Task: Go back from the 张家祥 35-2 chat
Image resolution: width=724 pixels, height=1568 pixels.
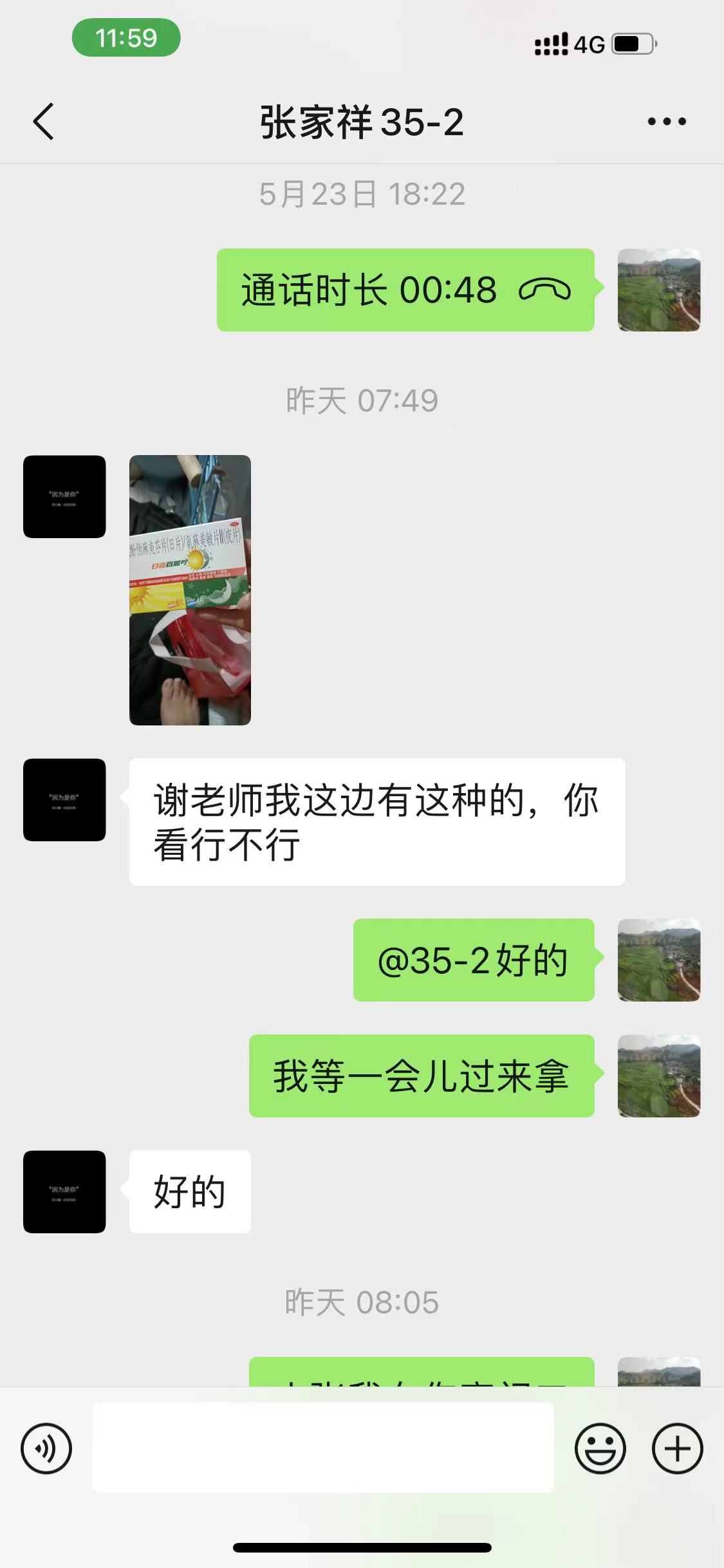Action: click(x=44, y=122)
